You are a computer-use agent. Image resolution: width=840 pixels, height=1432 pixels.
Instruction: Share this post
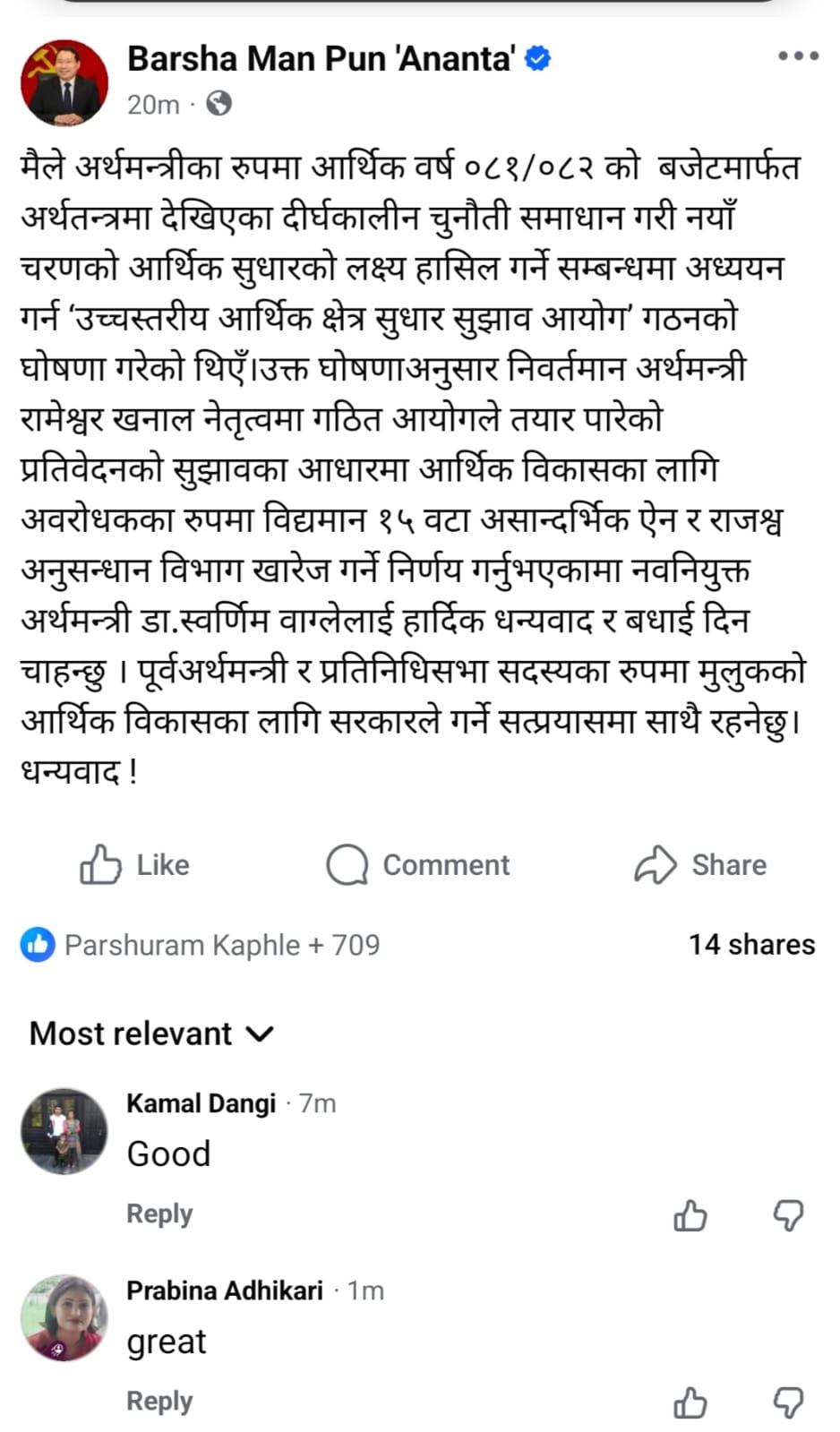tap(700, 864)
